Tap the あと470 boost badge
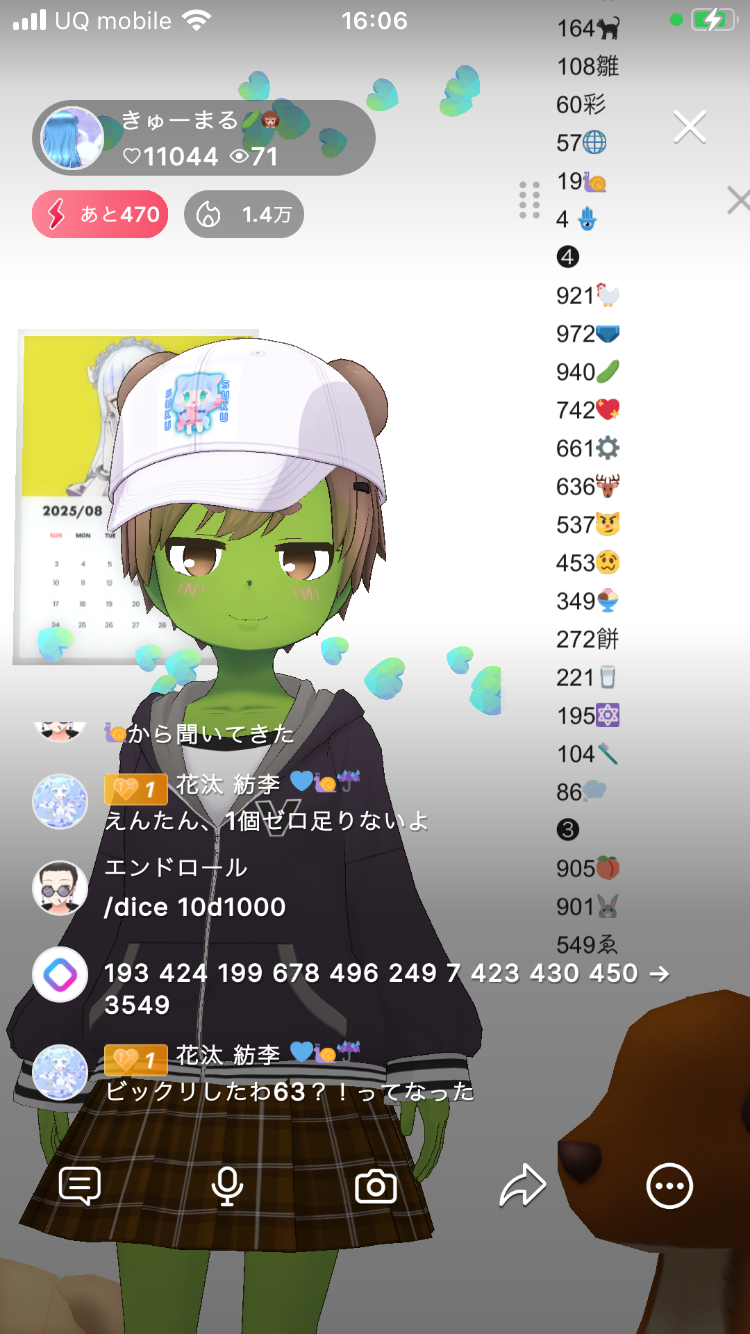 (x=100, y=215)
